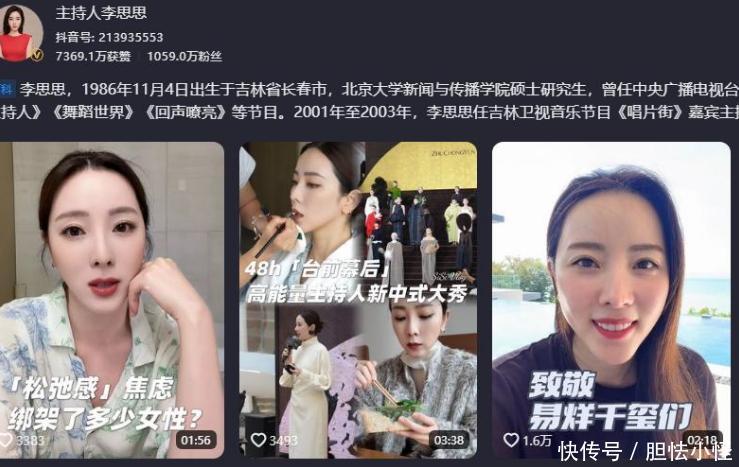739x467 pixels.
Task: Play the 48h 台前幕后 新中式大秀 video
Action: point(358,300)
